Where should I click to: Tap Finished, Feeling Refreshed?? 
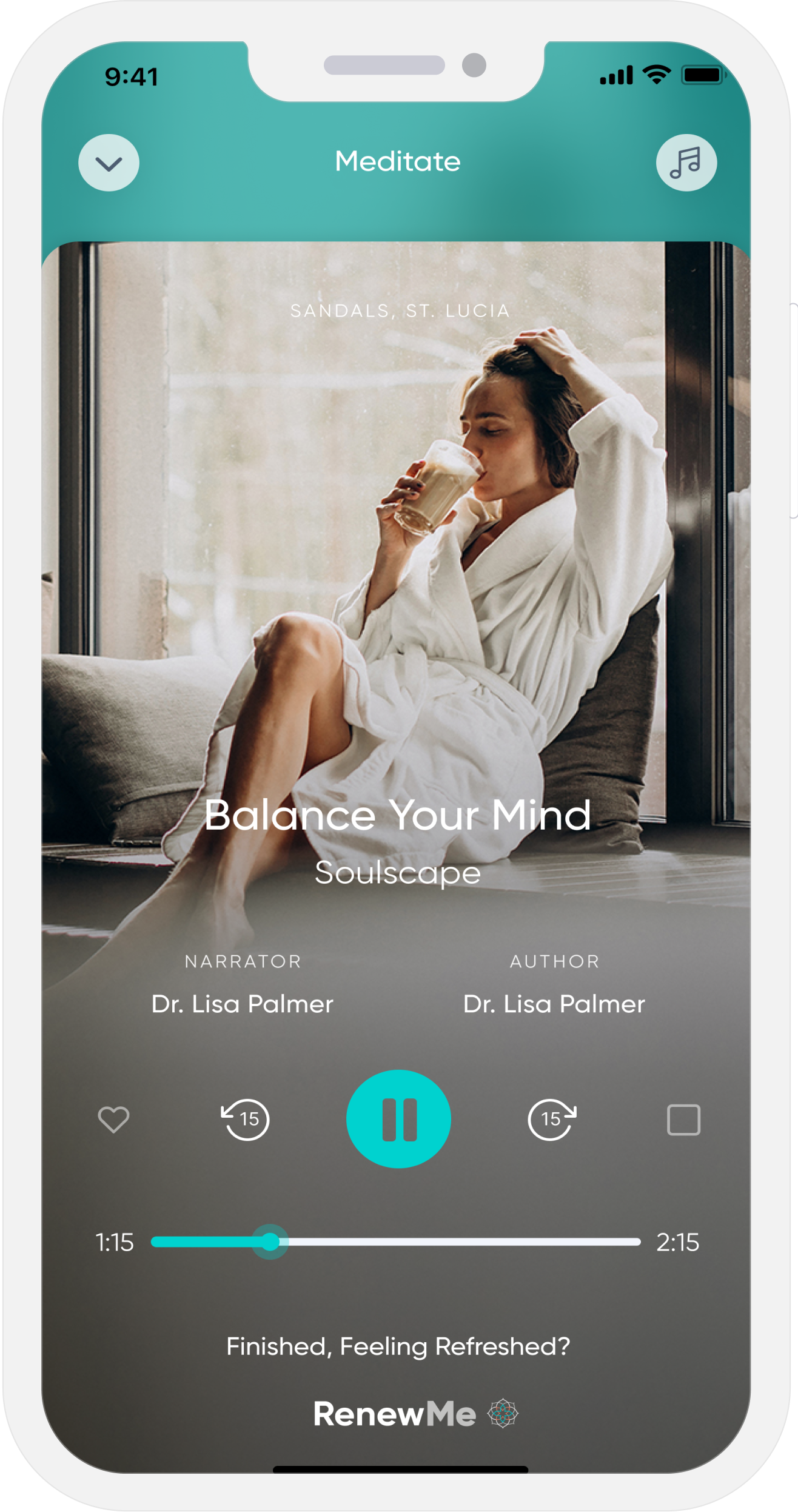tap(398, 1346)
